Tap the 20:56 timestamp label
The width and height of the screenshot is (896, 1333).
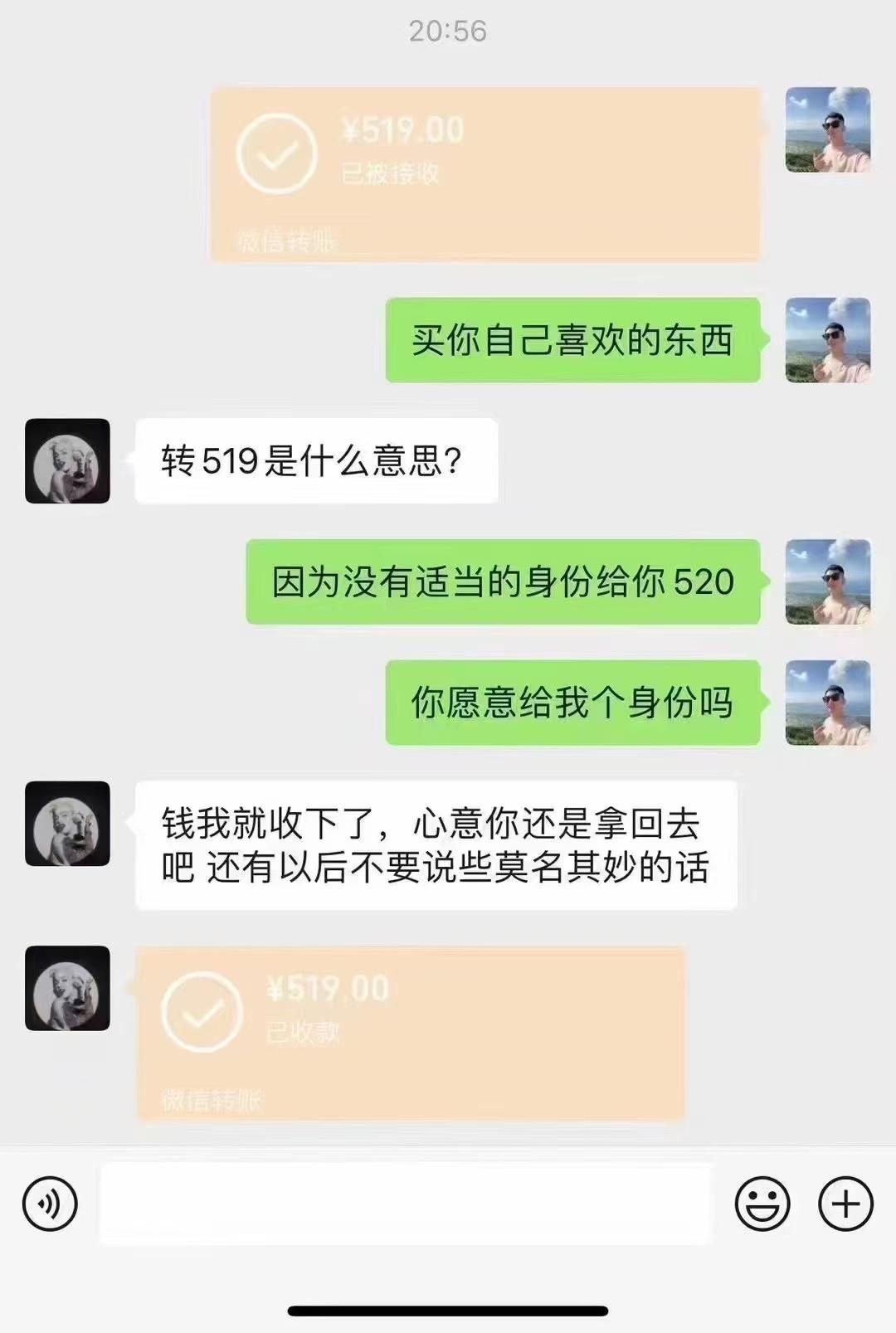click(448, 31)
